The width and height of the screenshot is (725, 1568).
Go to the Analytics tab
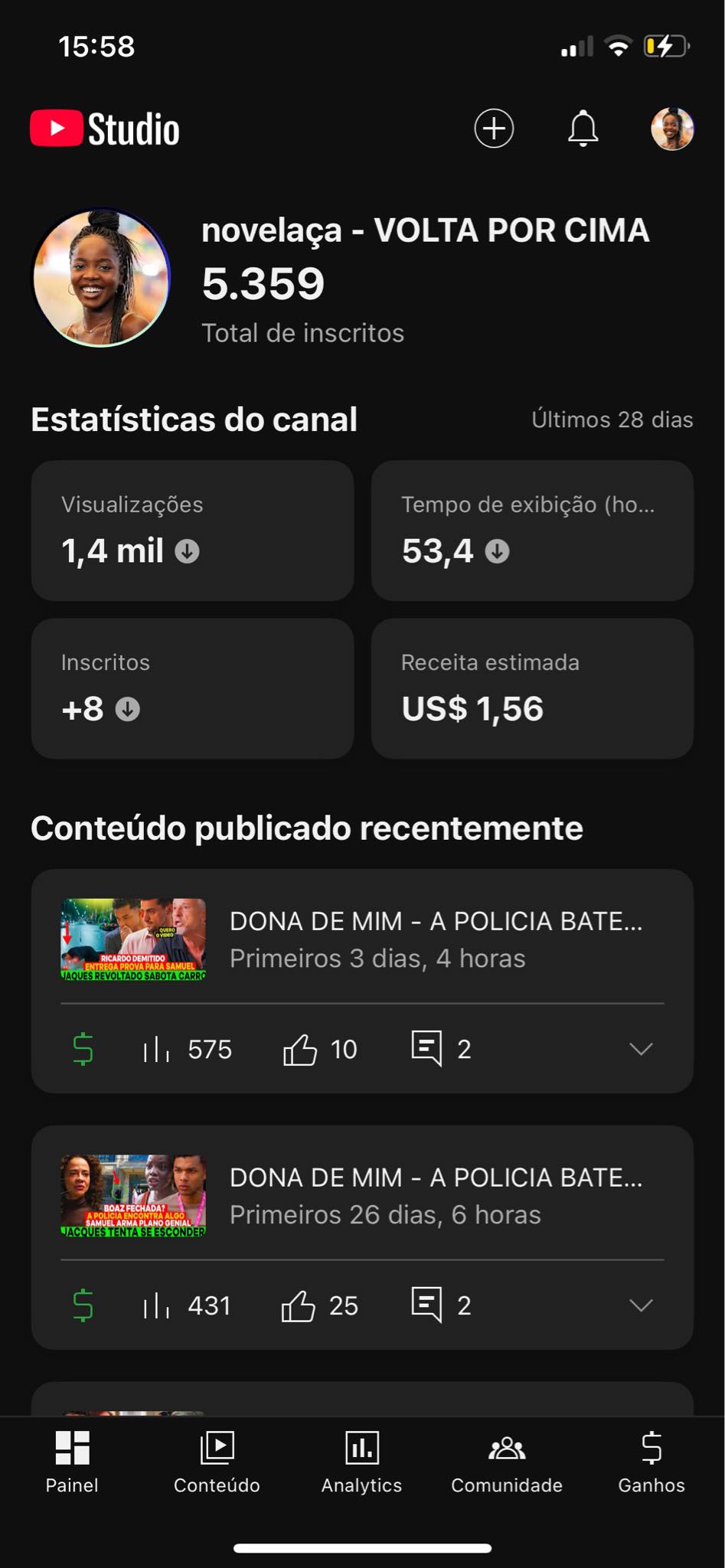(x=361, y=1462)
